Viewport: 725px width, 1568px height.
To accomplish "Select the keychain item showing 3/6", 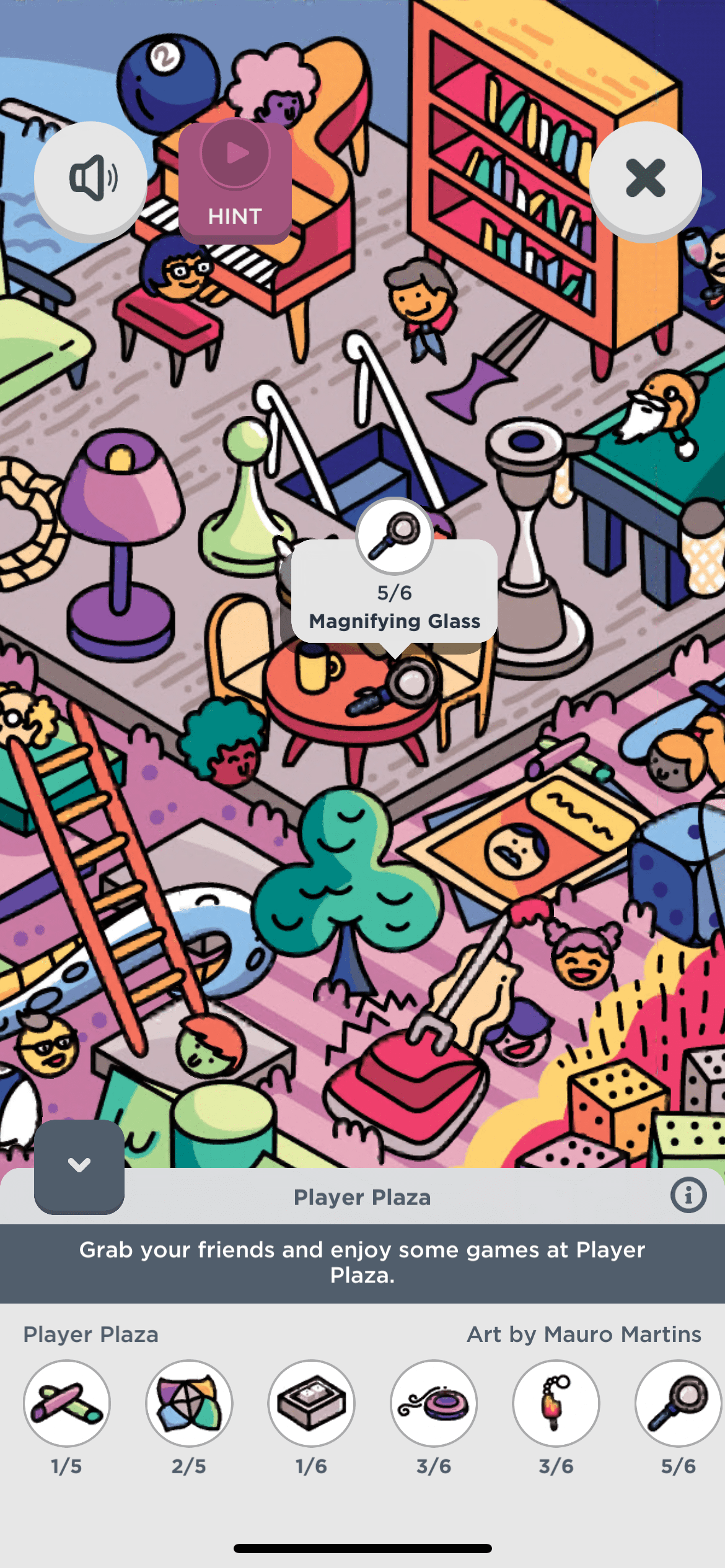I will click(556, 1403).
